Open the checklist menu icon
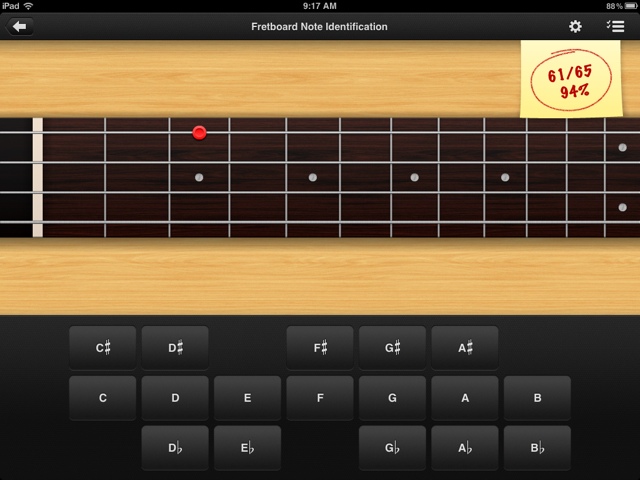The image size is (640, 480). pos(615,27)
